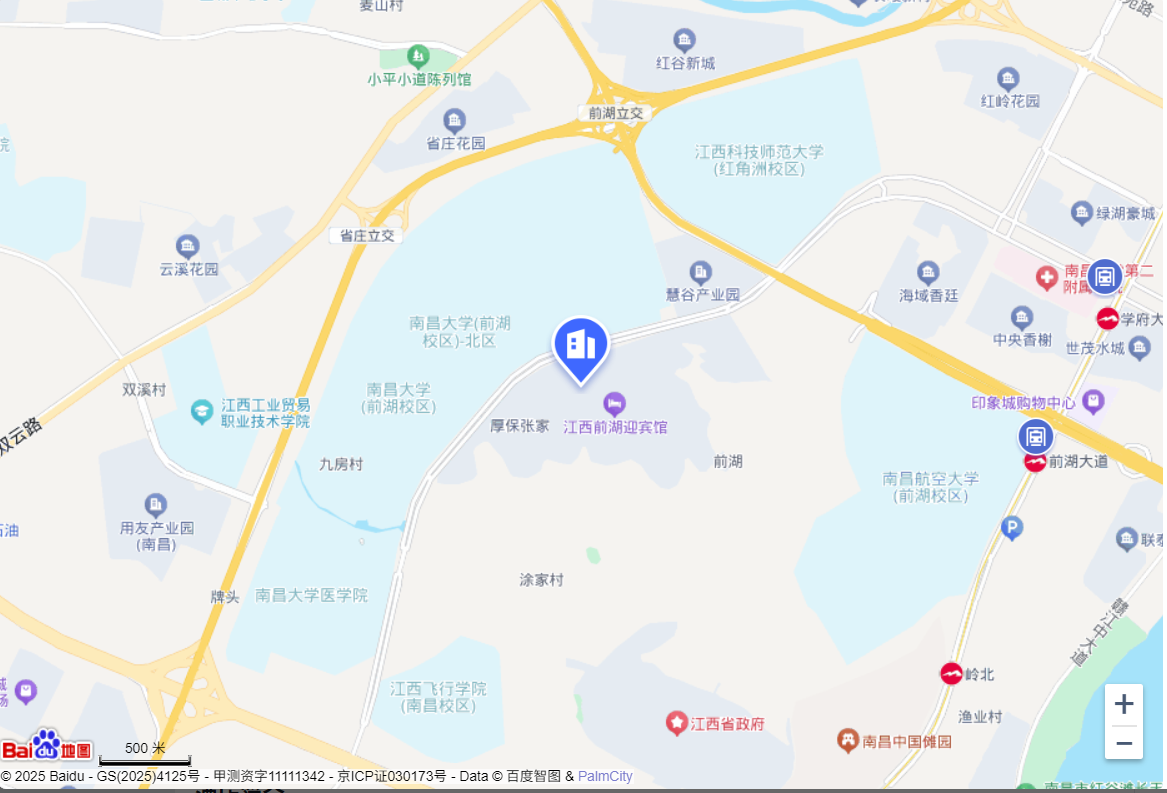Zoom out with the minus button

[1123, 742]
